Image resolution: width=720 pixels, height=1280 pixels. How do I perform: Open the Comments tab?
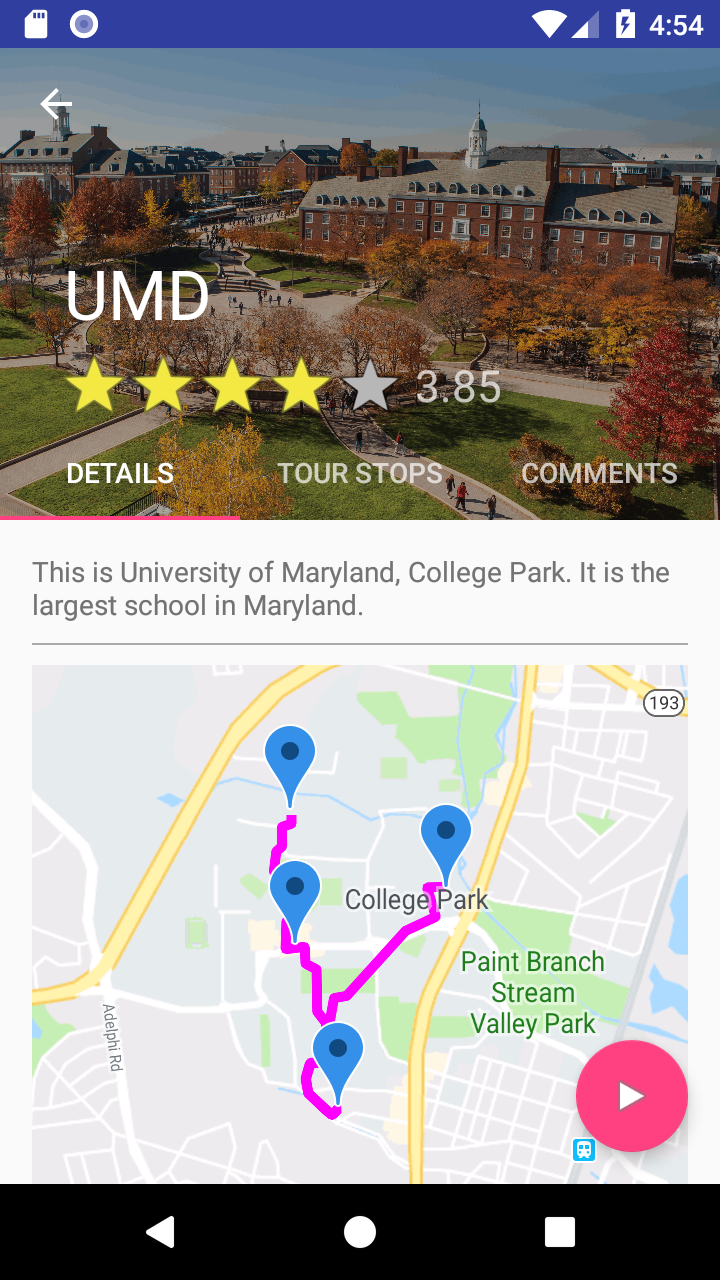(599, 473)
